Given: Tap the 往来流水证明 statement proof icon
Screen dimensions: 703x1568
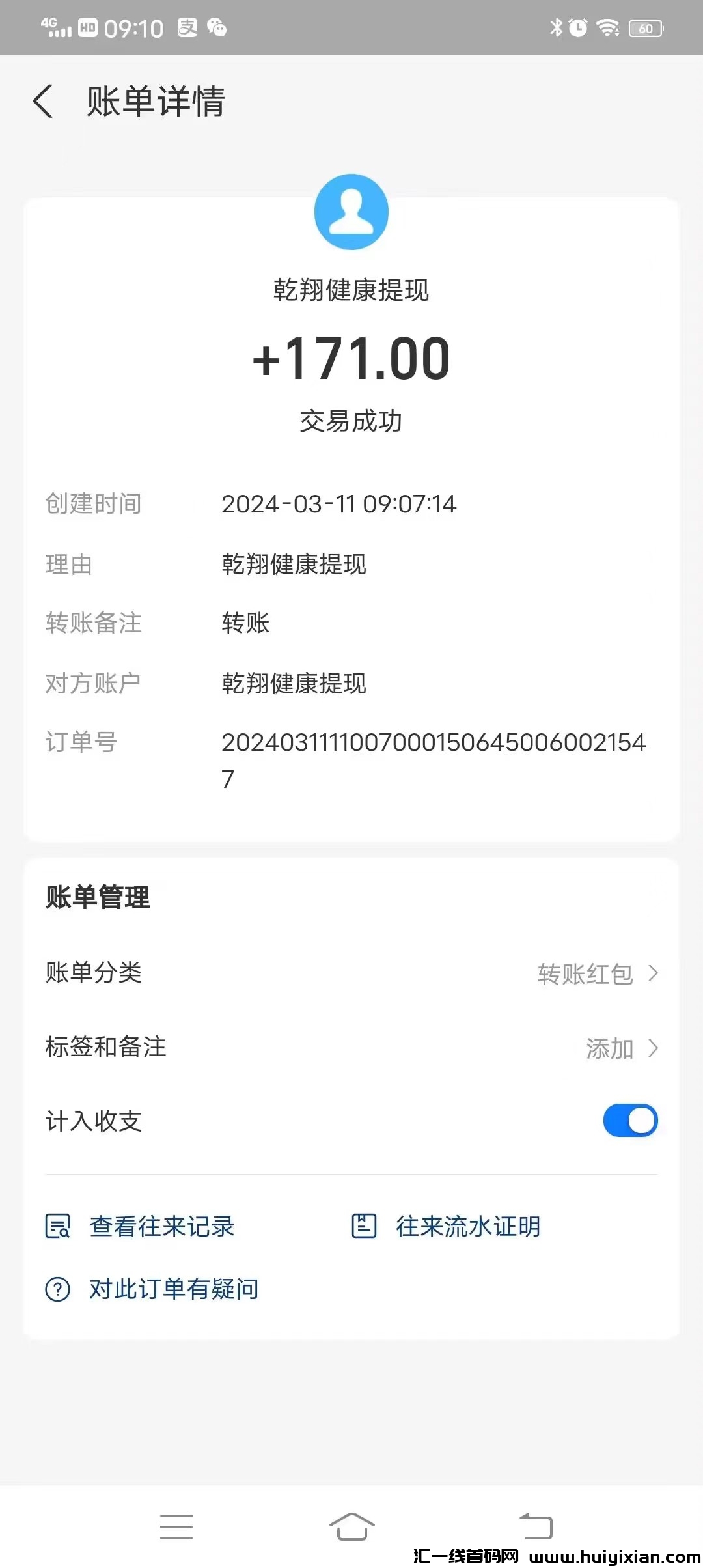Looking at the screenshot, I should coord(365,1226).
